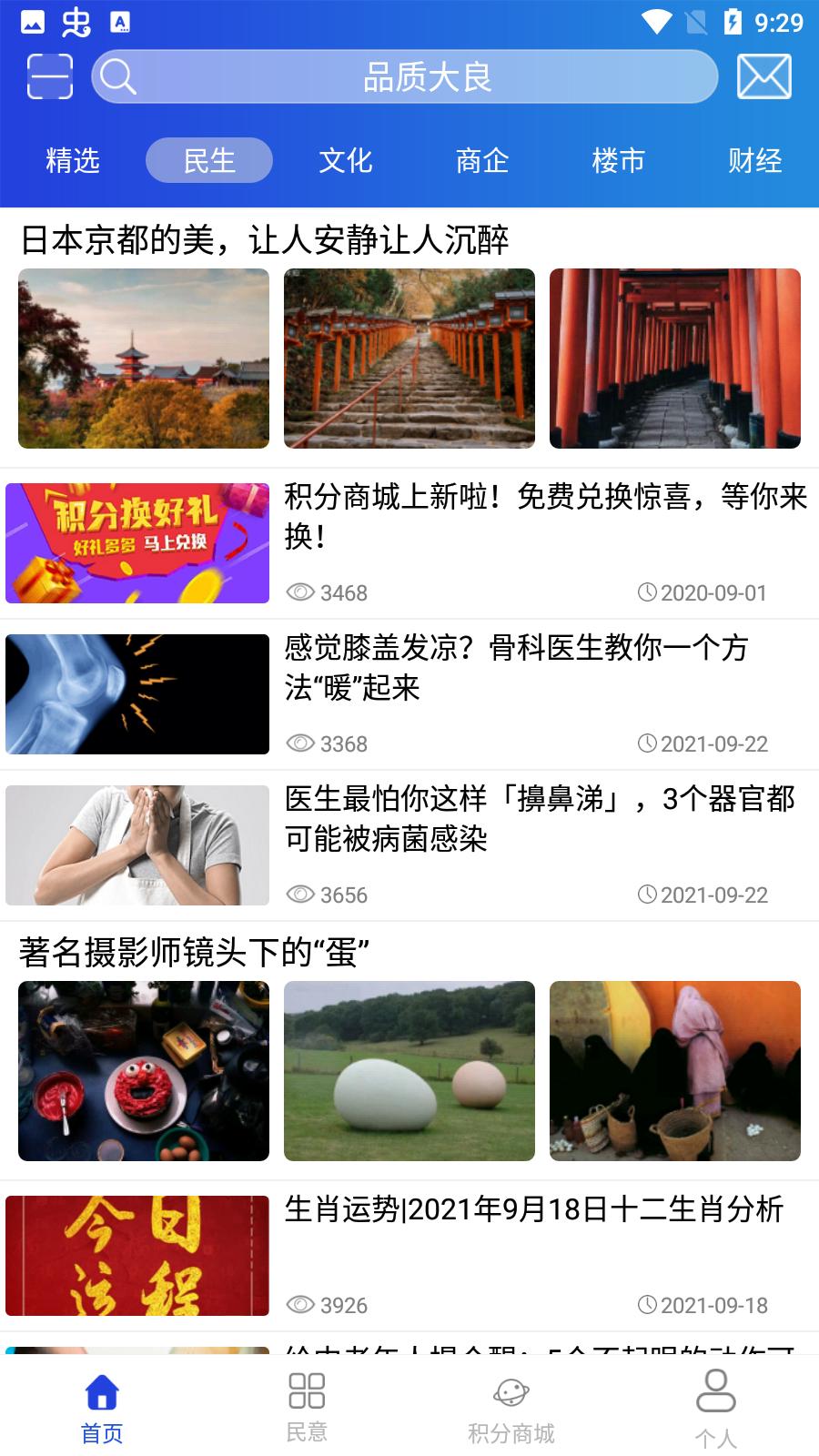Viewport: 819px width, 1456px height.
Task: Click the clock icon next to 2021-09-22
Action: 648,743
